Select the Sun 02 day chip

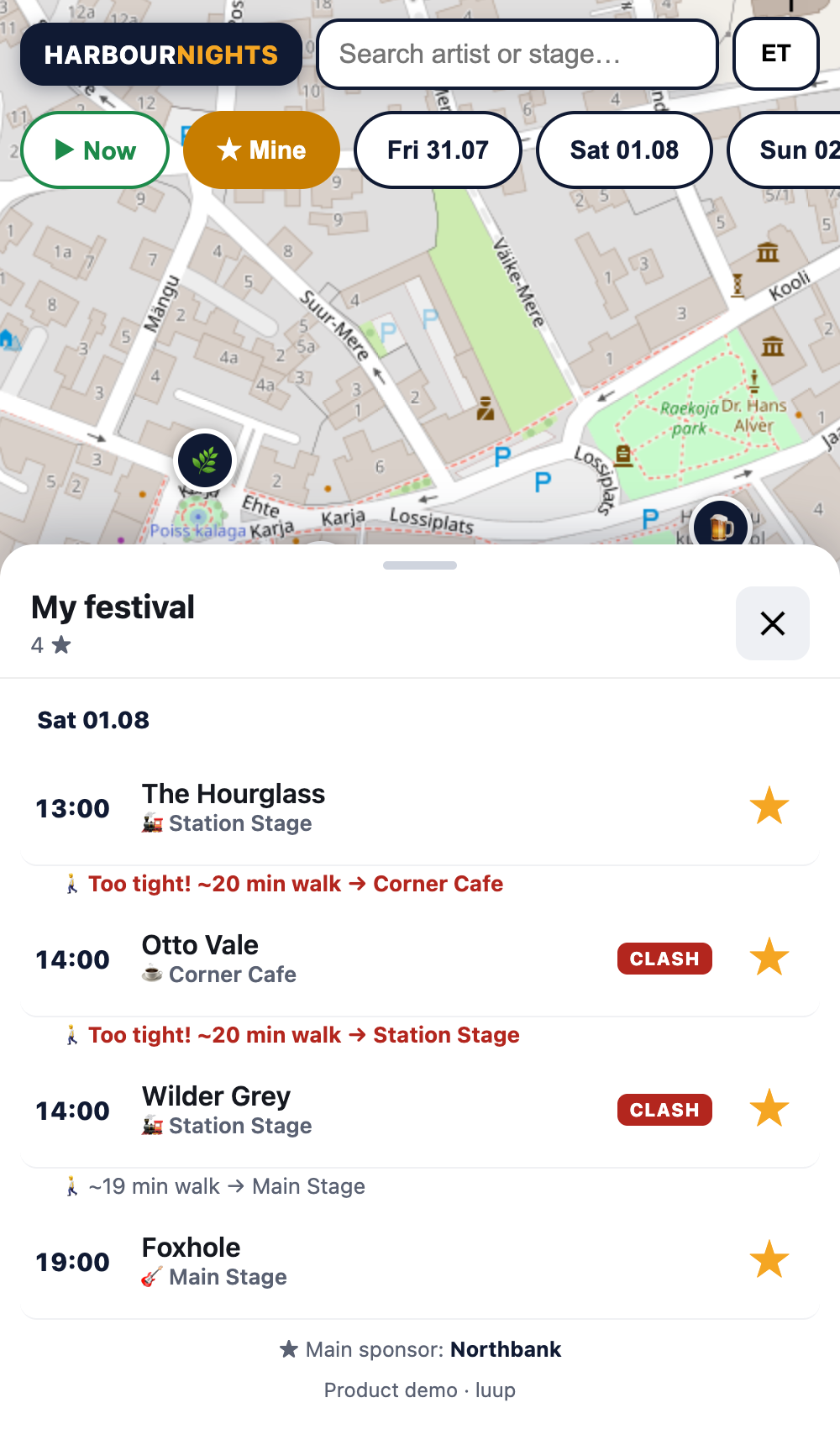[785, 150]
